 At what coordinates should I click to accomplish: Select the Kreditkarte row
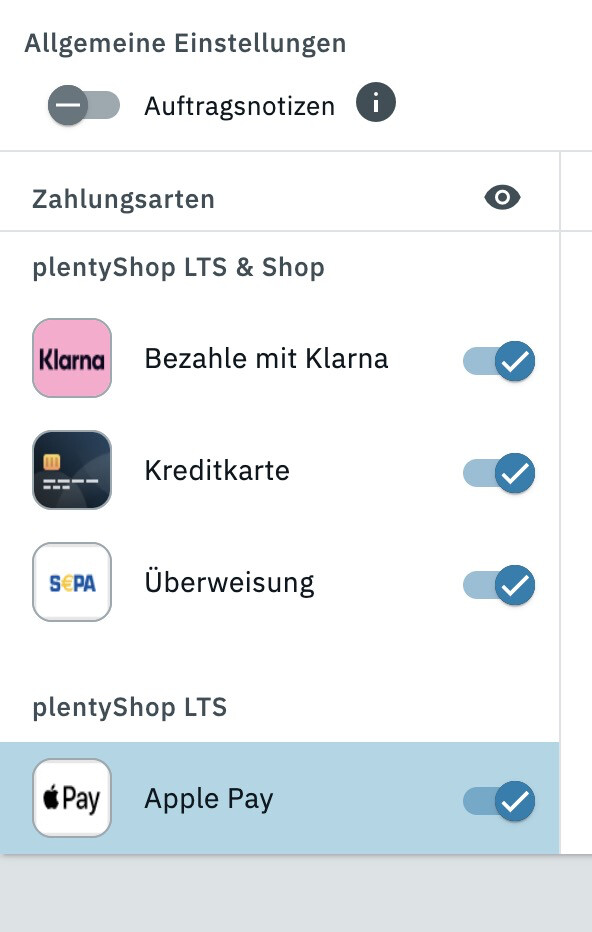(x=279, y=470)
